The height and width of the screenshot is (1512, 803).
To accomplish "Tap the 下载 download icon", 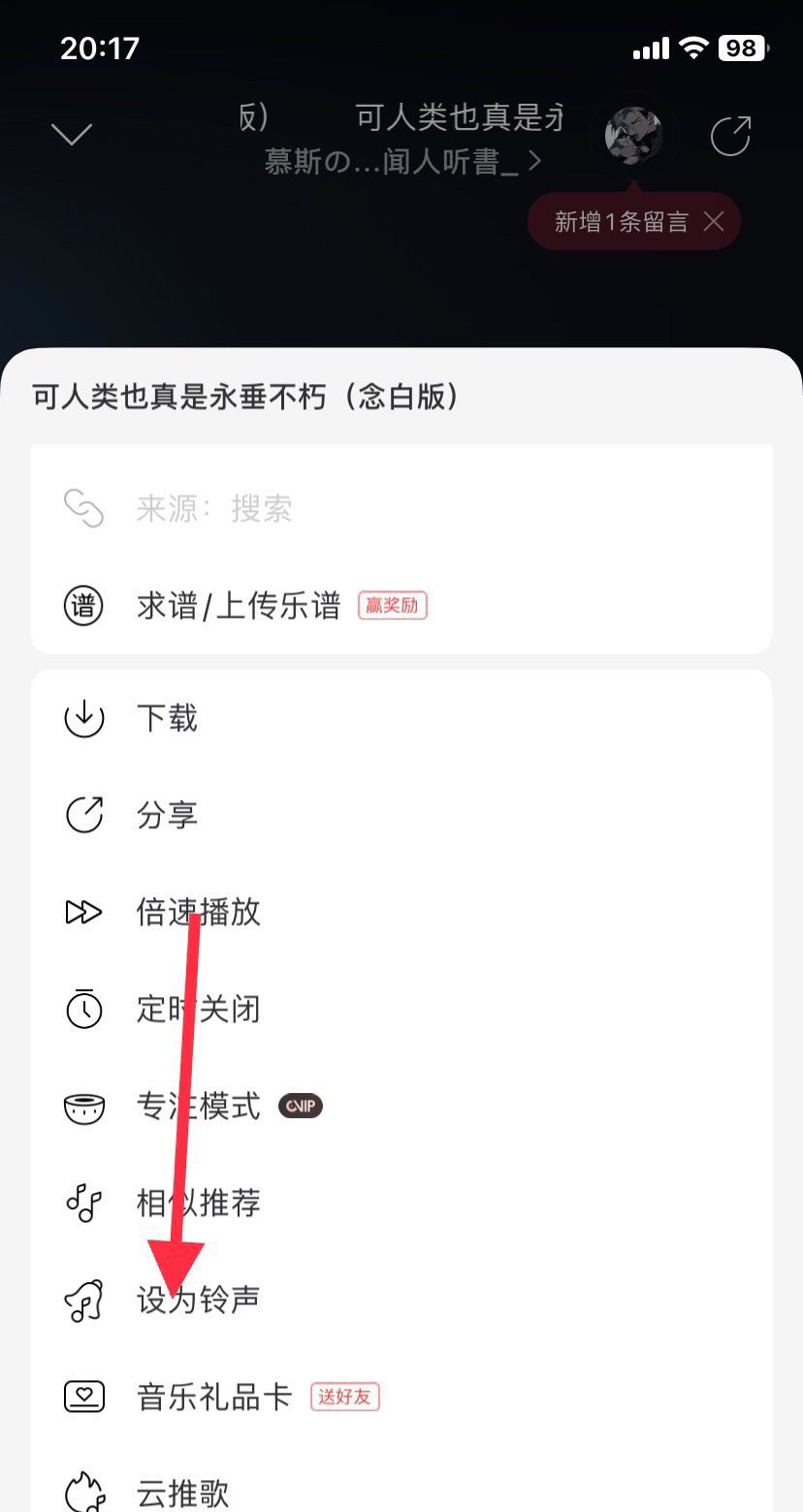I will click(x=83, y=718).
